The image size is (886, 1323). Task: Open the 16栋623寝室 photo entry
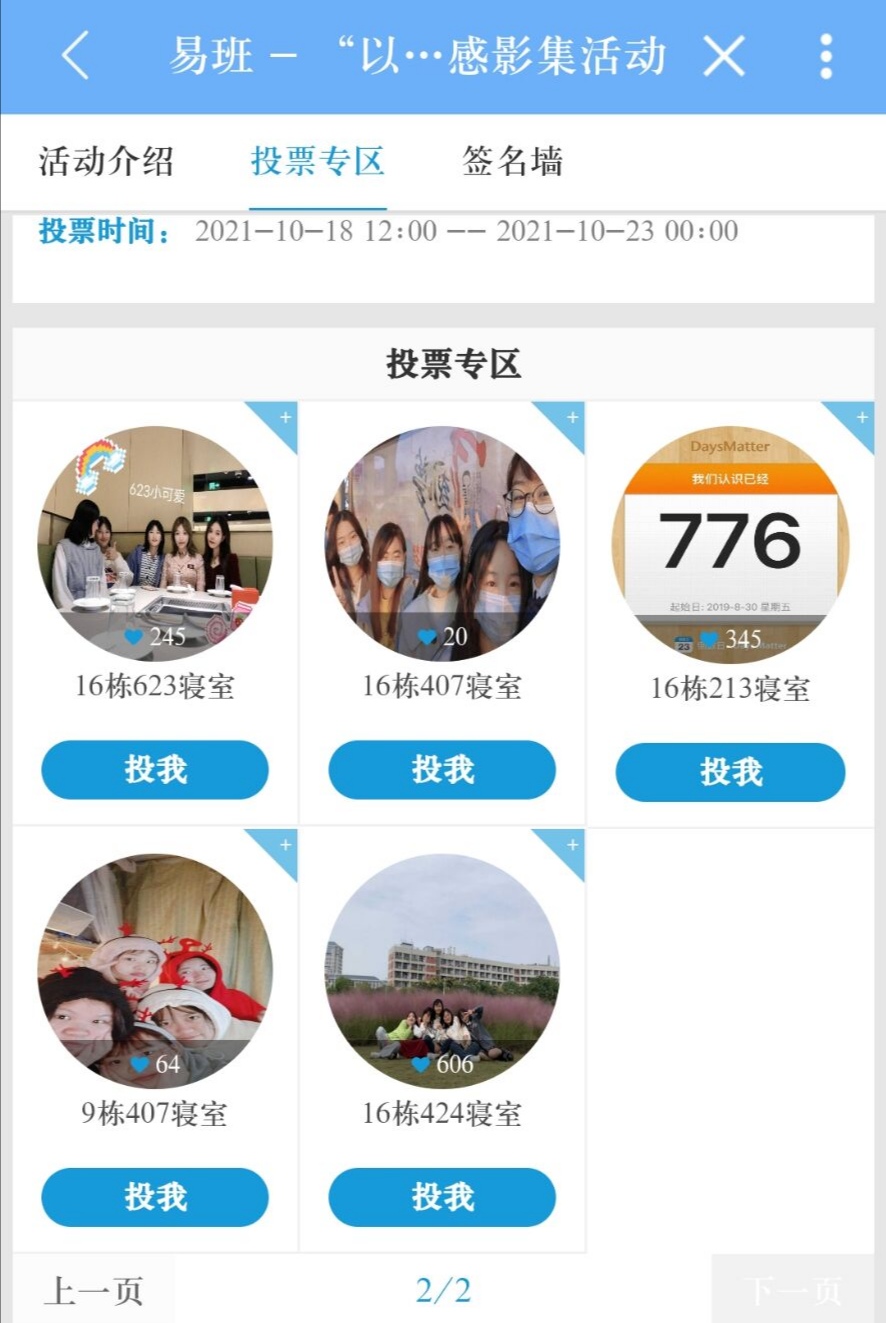click(x=155, y=543)
